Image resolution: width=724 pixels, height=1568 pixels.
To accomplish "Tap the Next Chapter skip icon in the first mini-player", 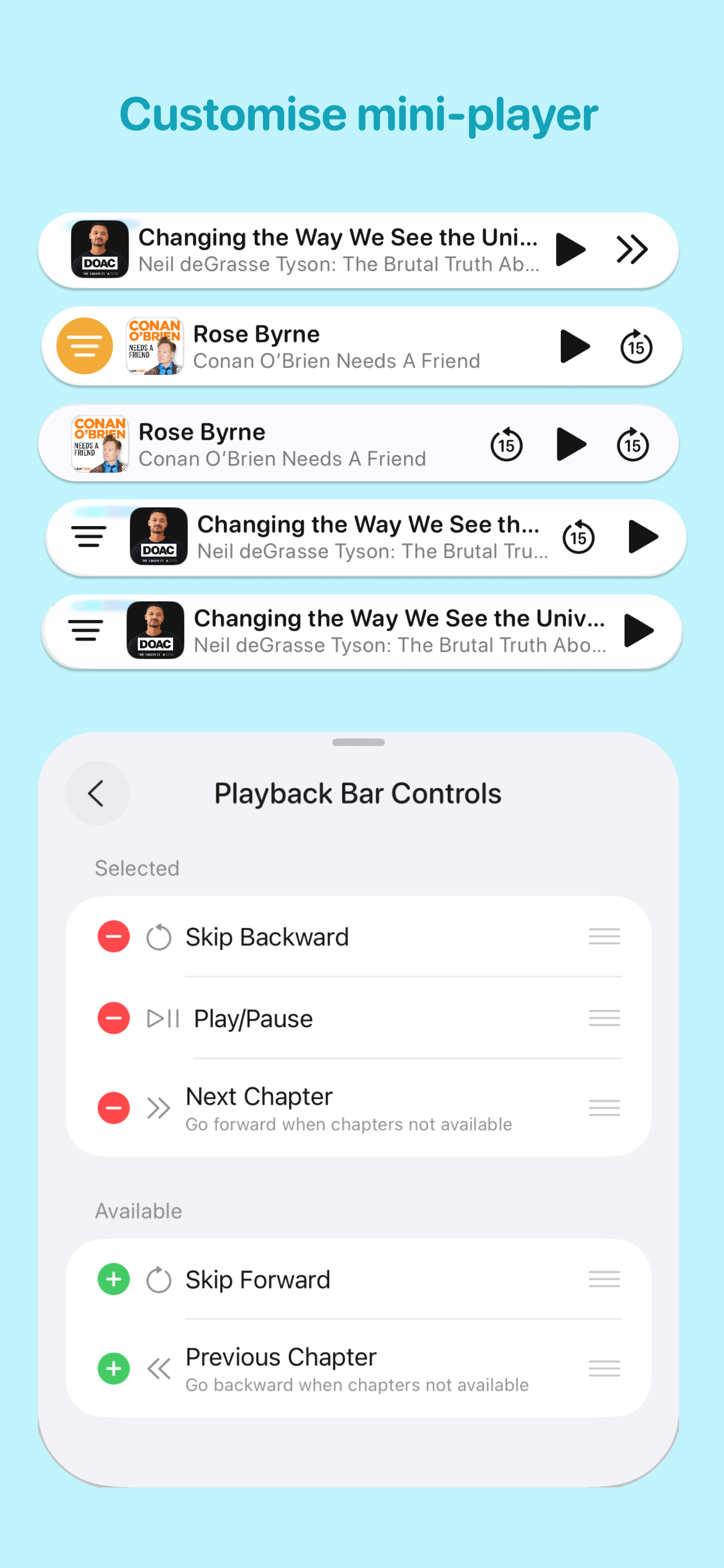I will (x=631, y=250).
